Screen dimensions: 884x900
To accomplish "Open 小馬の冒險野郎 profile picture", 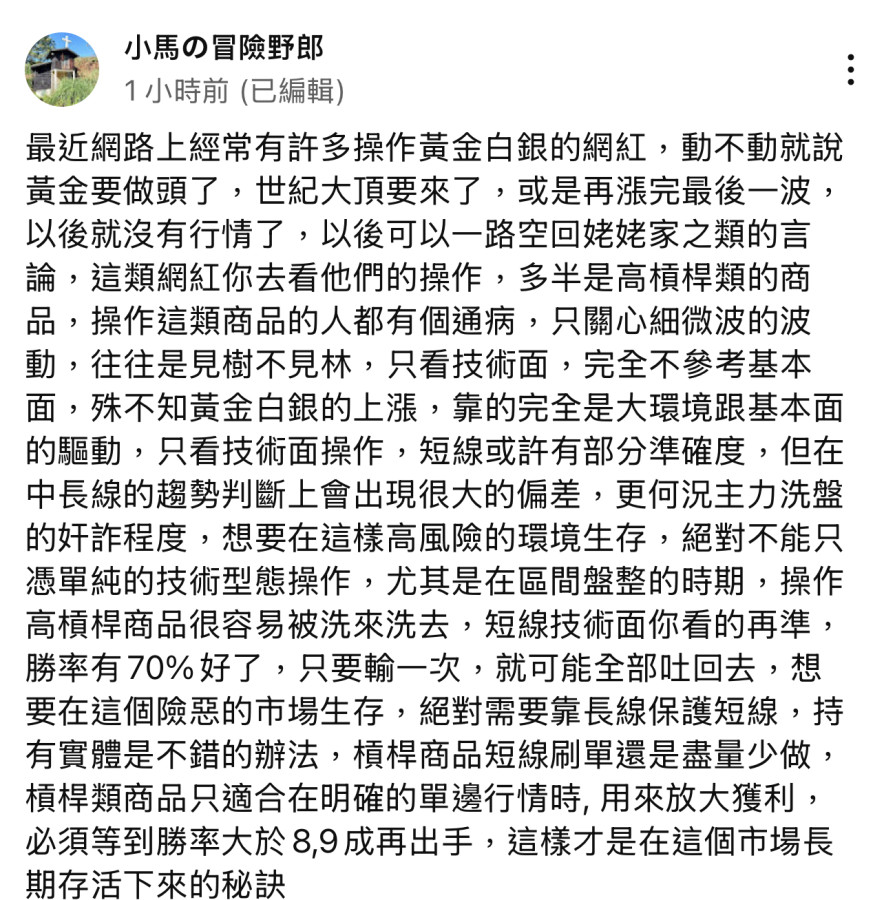I will [x=62, y=69].
